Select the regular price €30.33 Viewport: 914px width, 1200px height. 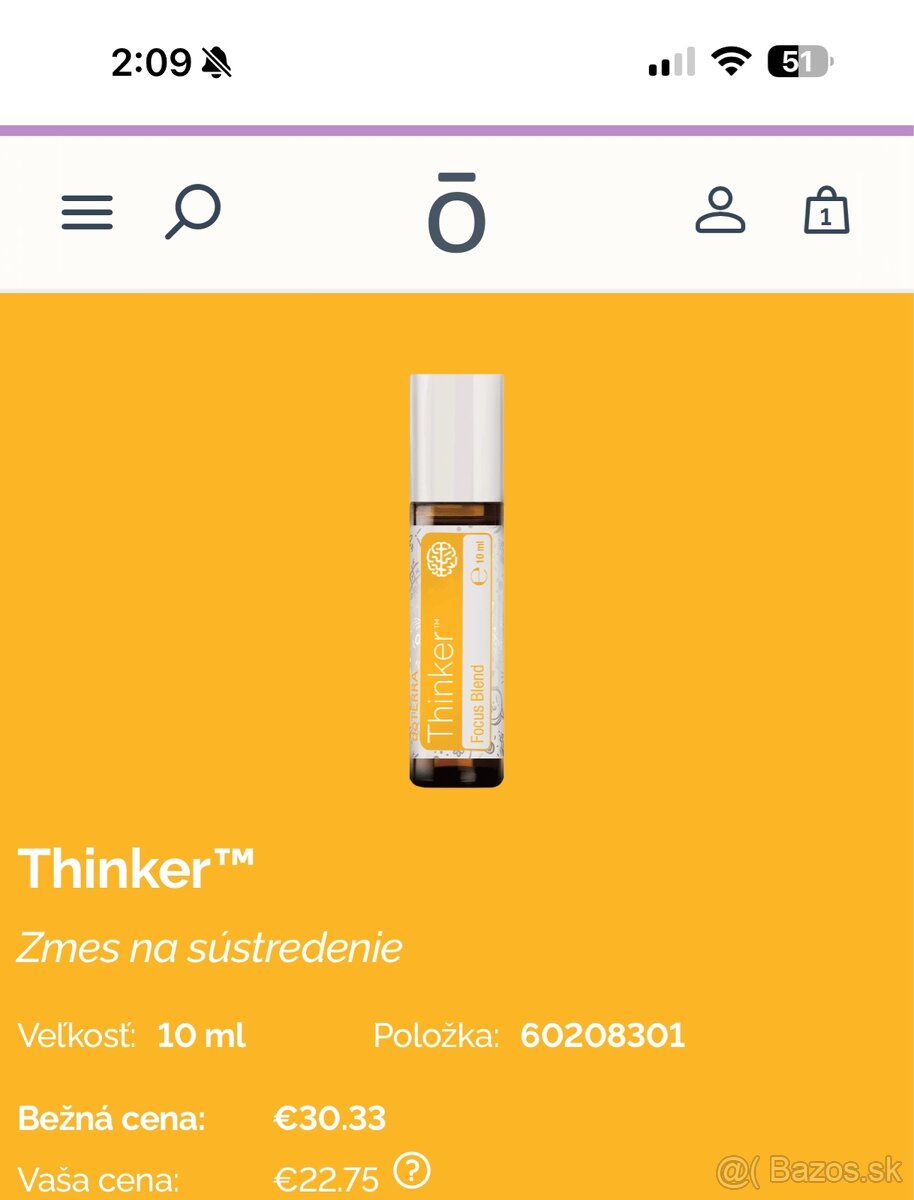330,1118
